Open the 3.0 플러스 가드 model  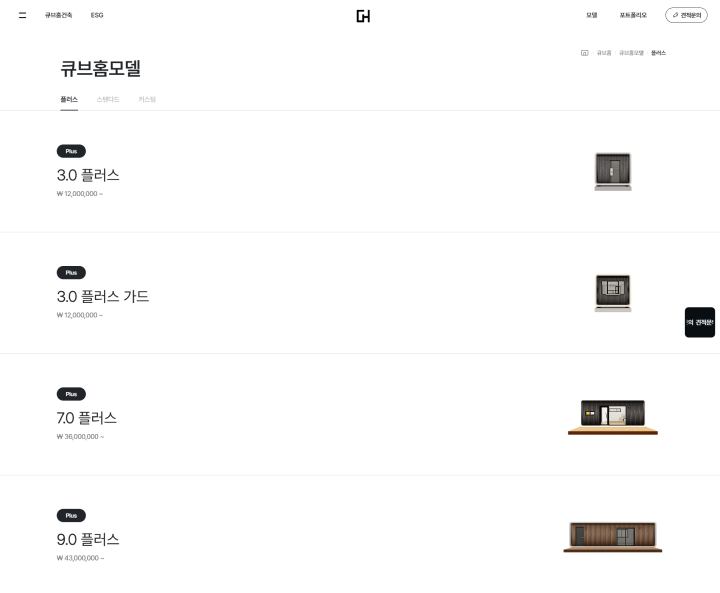pyautogui.click(x=103, y=296)
